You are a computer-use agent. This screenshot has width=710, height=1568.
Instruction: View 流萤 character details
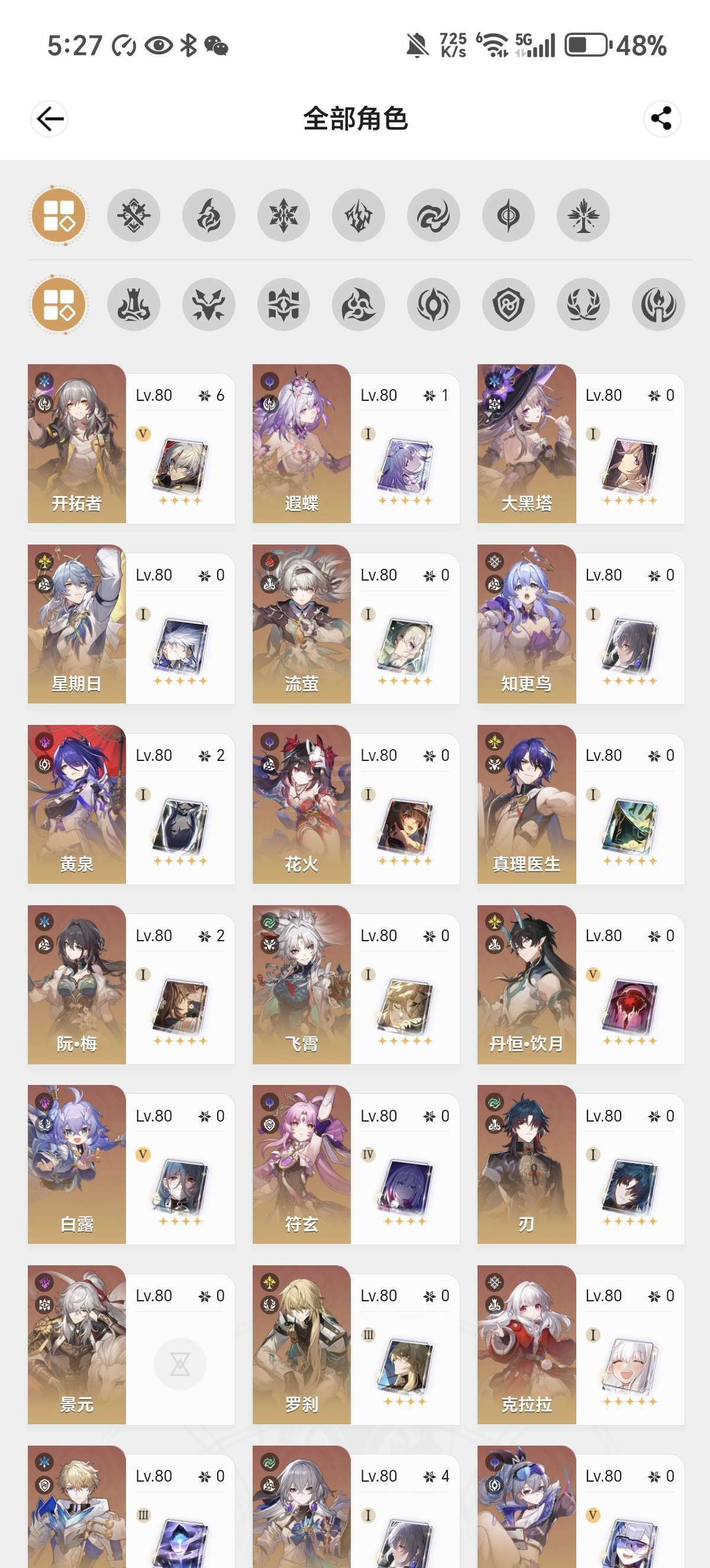coord(356,624)
